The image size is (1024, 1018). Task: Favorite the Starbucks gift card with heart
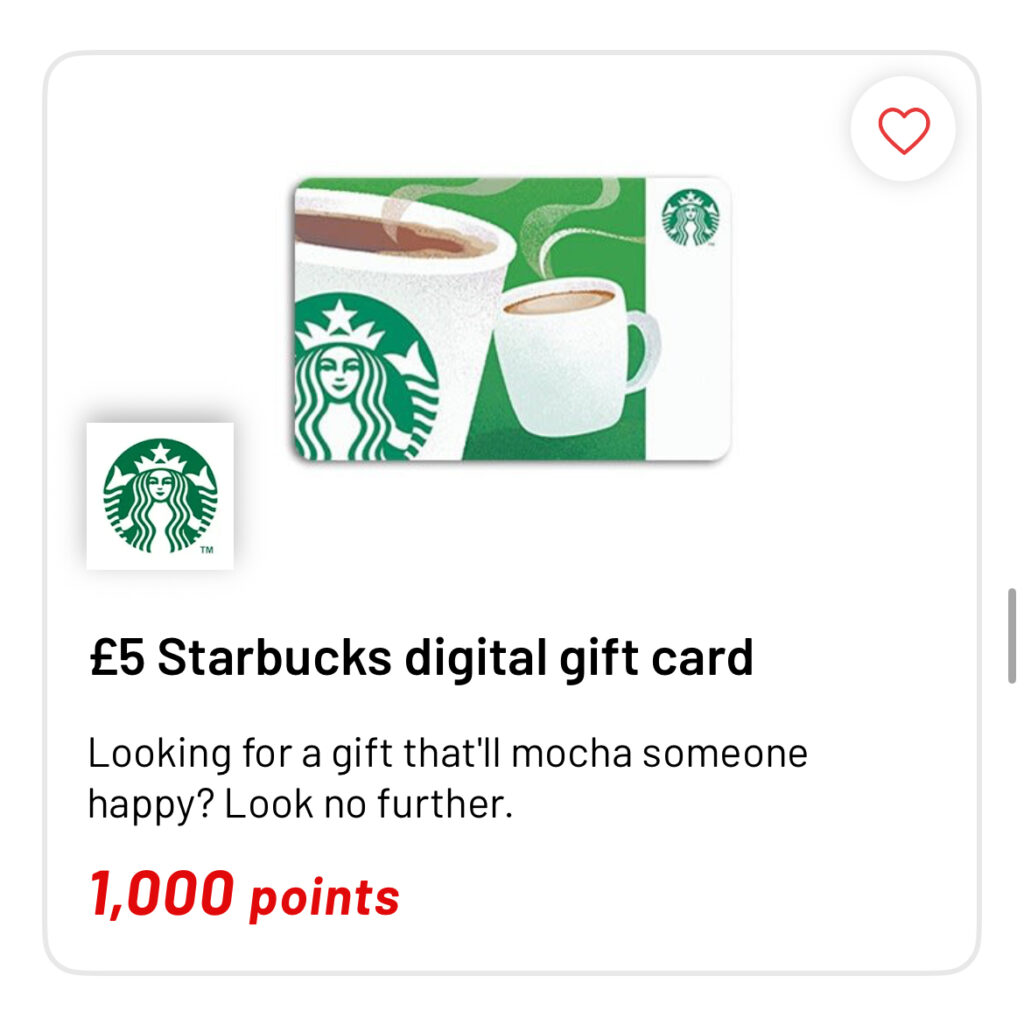coord(903,130)
